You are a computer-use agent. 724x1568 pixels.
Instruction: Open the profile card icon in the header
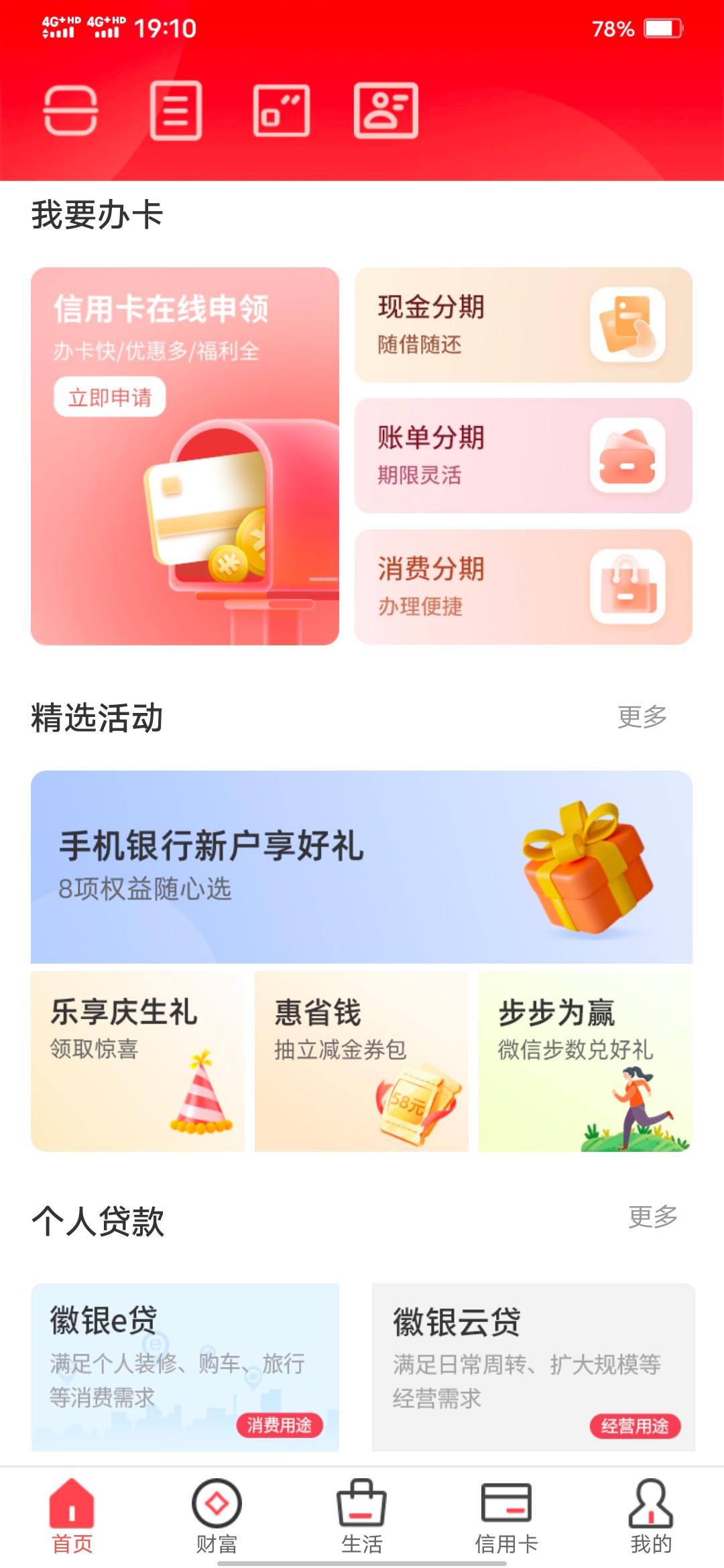[x=386, y=111]
